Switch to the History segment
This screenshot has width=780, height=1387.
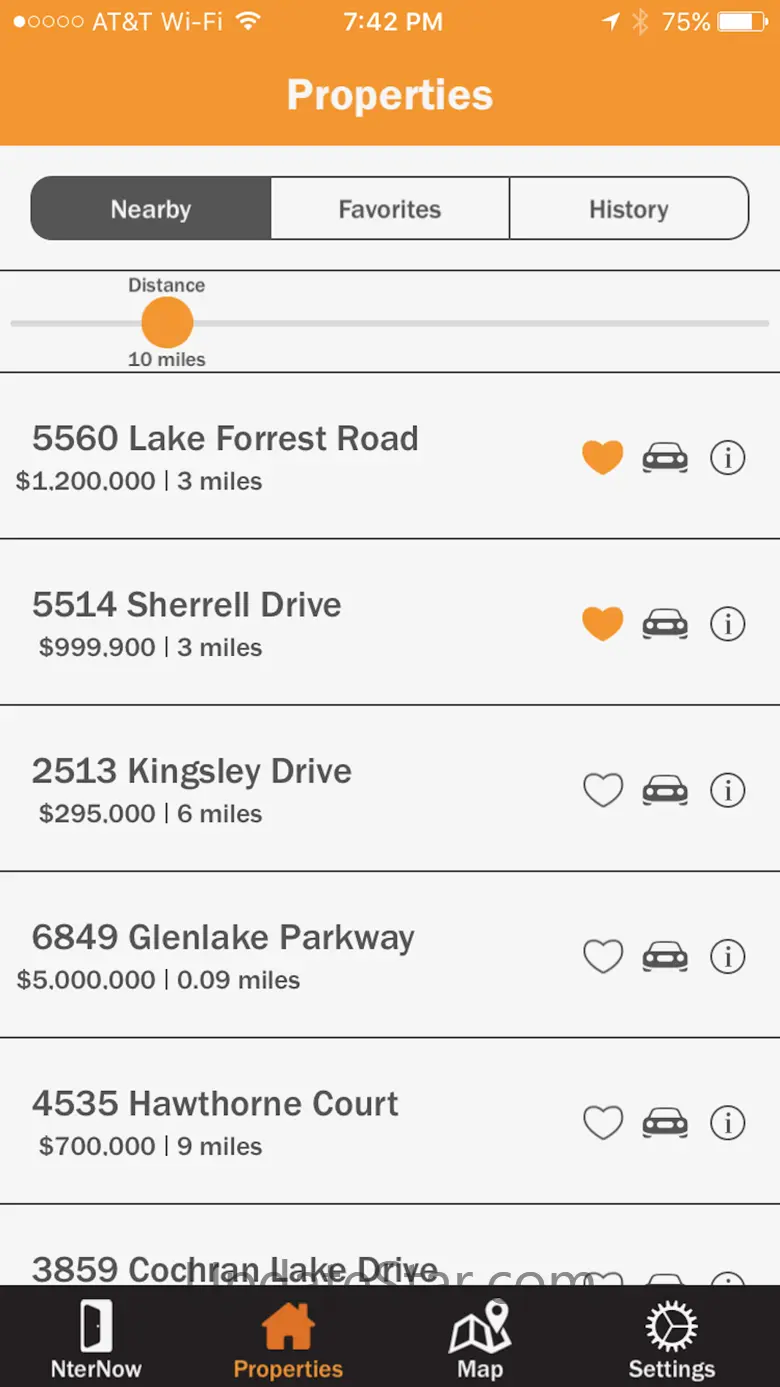pos(628,209)
